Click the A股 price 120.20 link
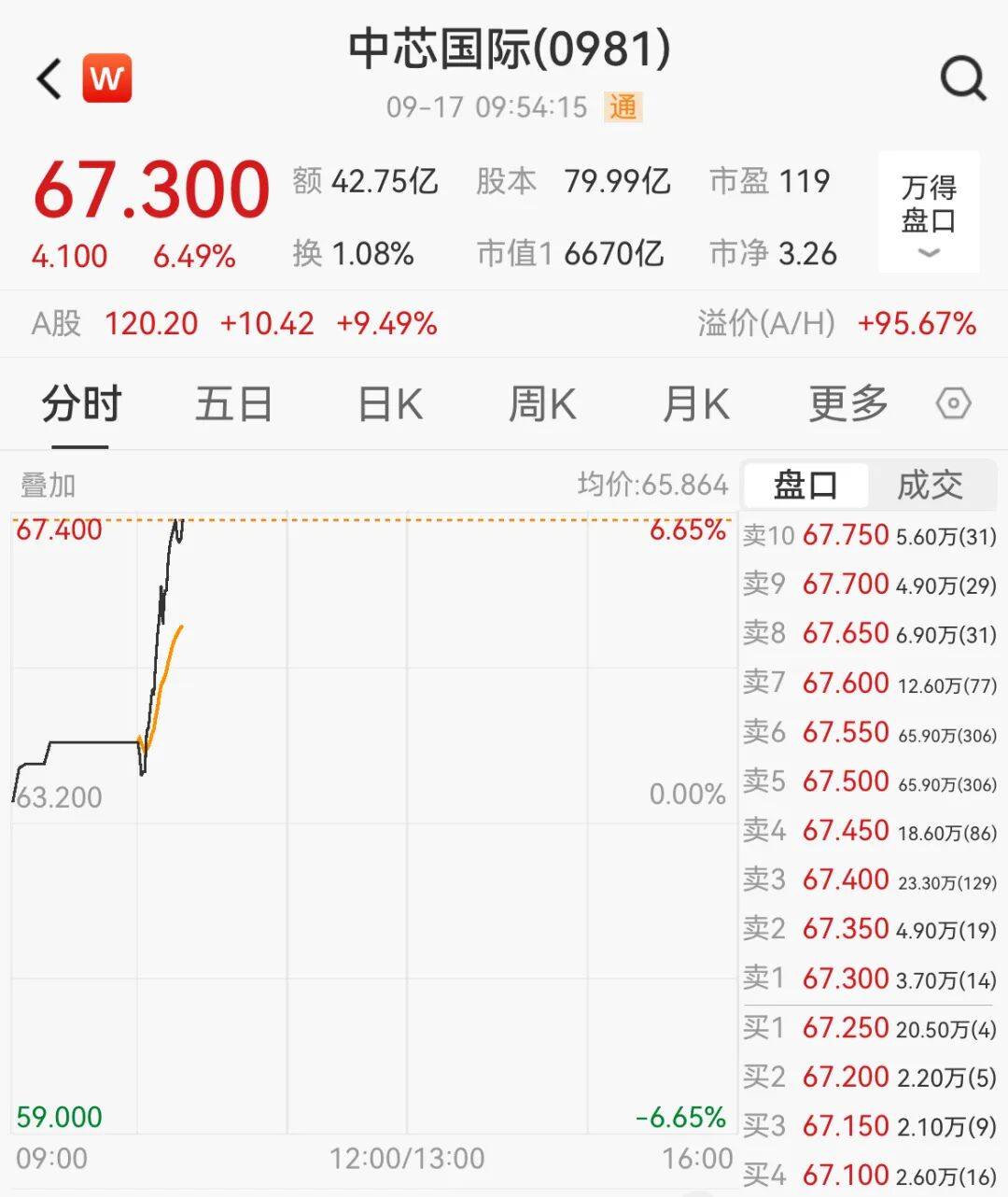 click(151, 324)
